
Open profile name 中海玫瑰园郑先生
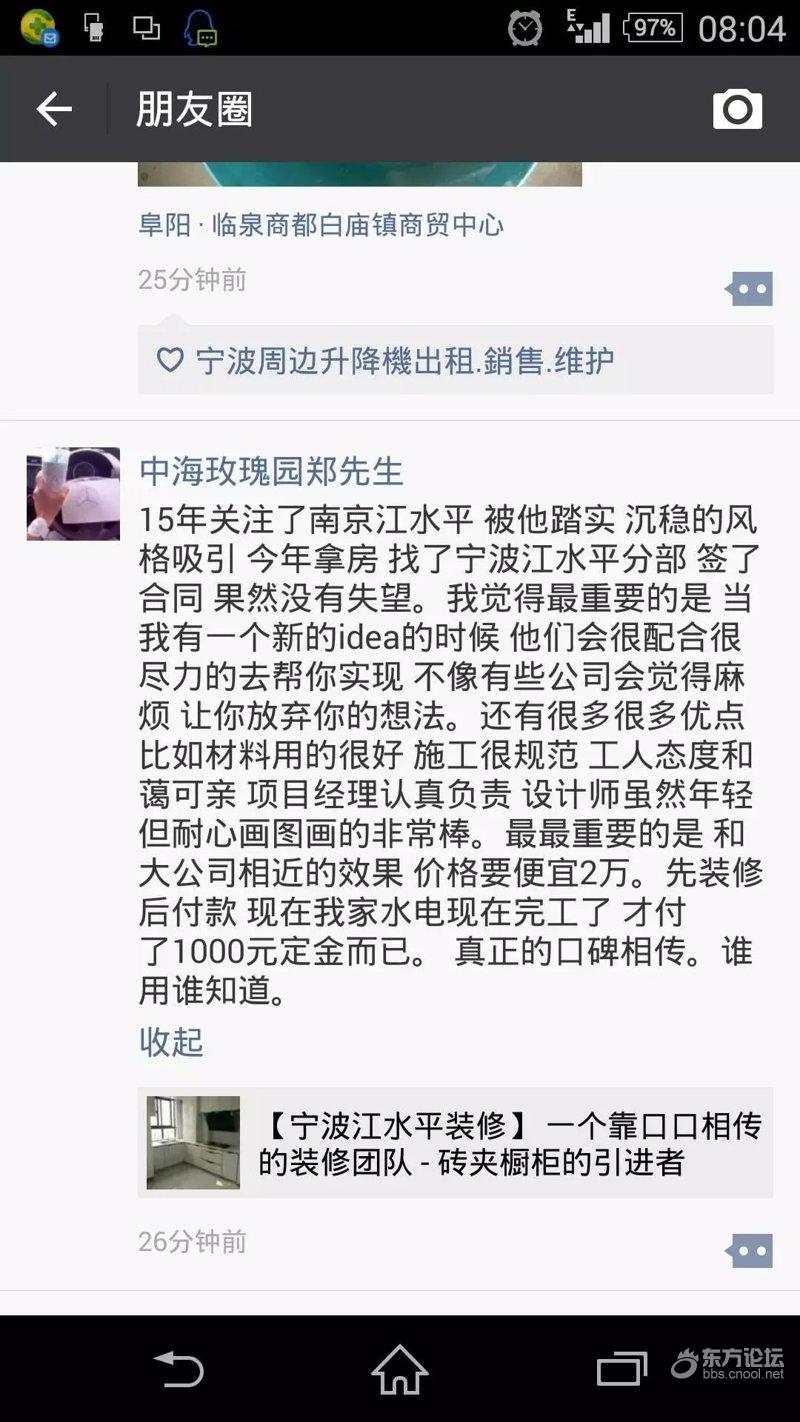(x=270, y=470)
